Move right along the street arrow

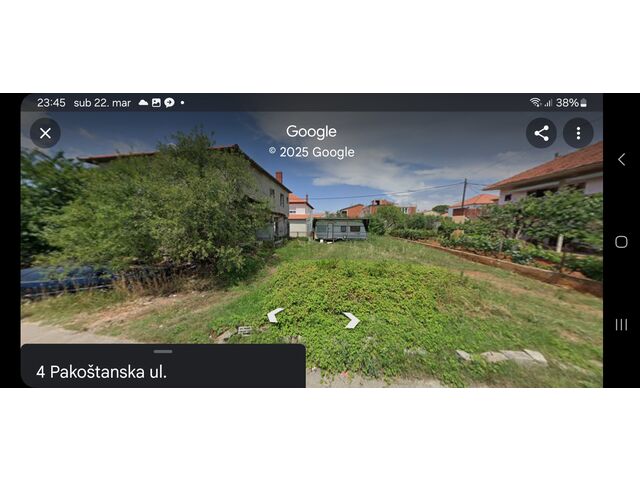coord(351,320)
